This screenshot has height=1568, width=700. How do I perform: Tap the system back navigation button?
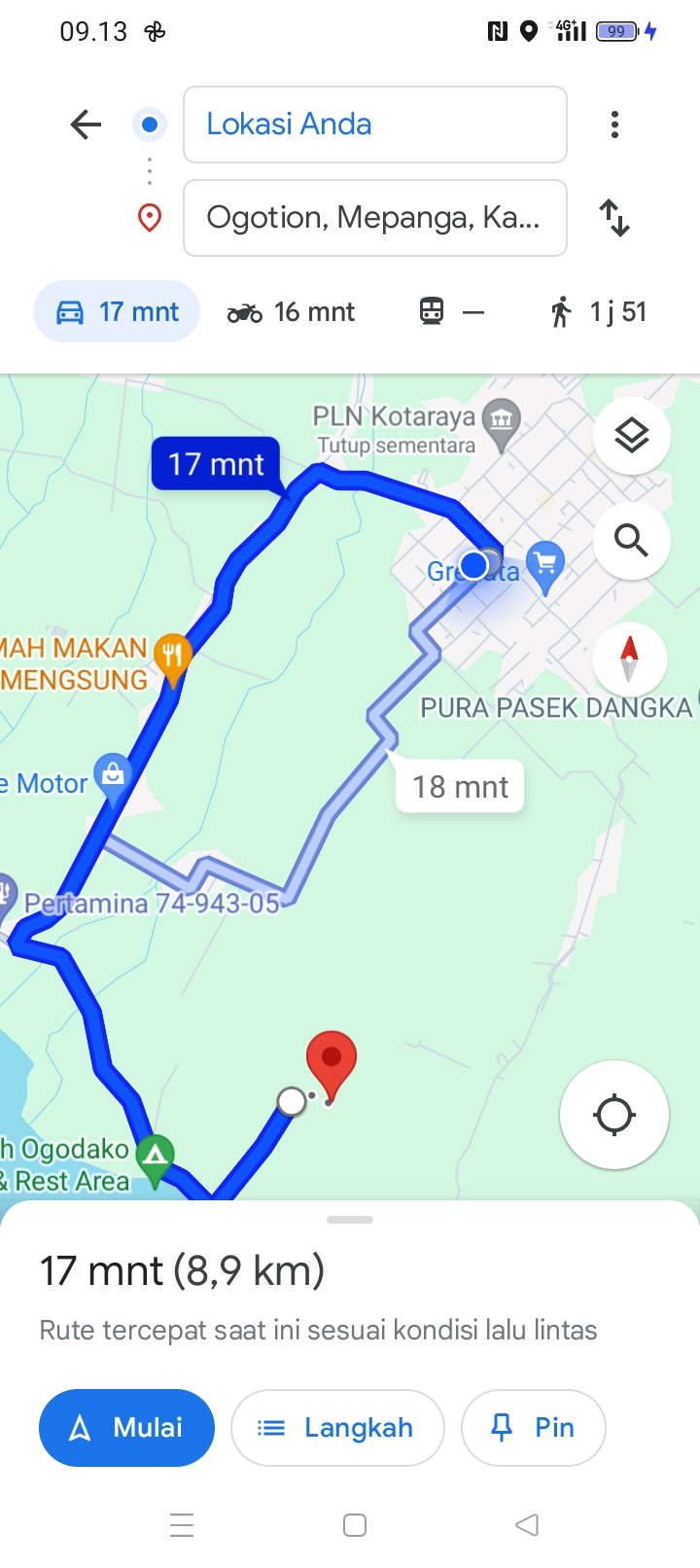pos(527,1525)
